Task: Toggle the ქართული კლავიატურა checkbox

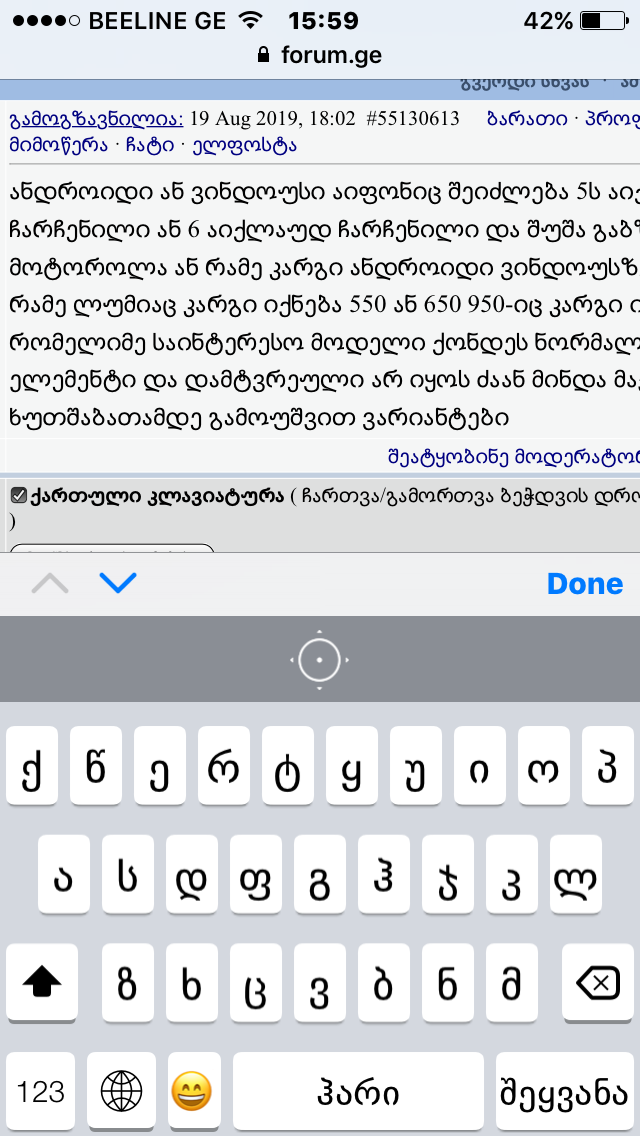Action: tap(18, 496)
